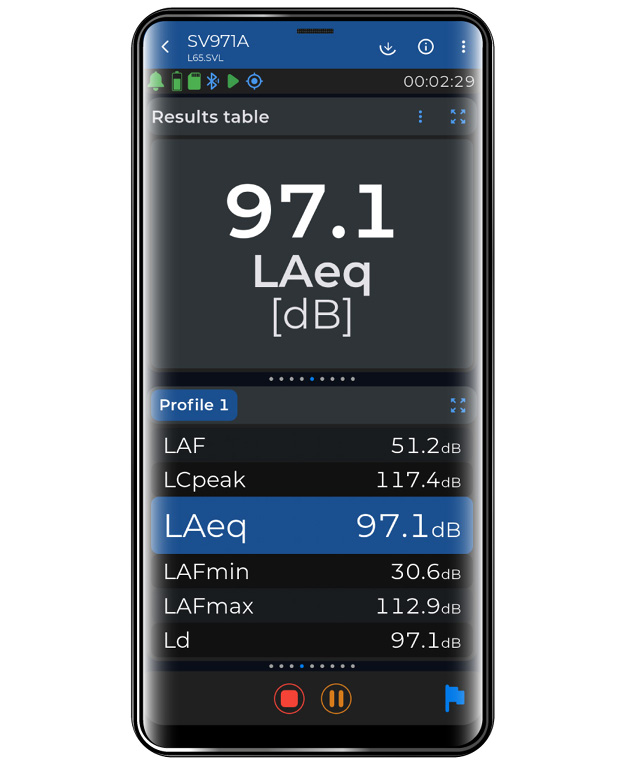
Task: Pause the measurement
Action: click(336, 699)
